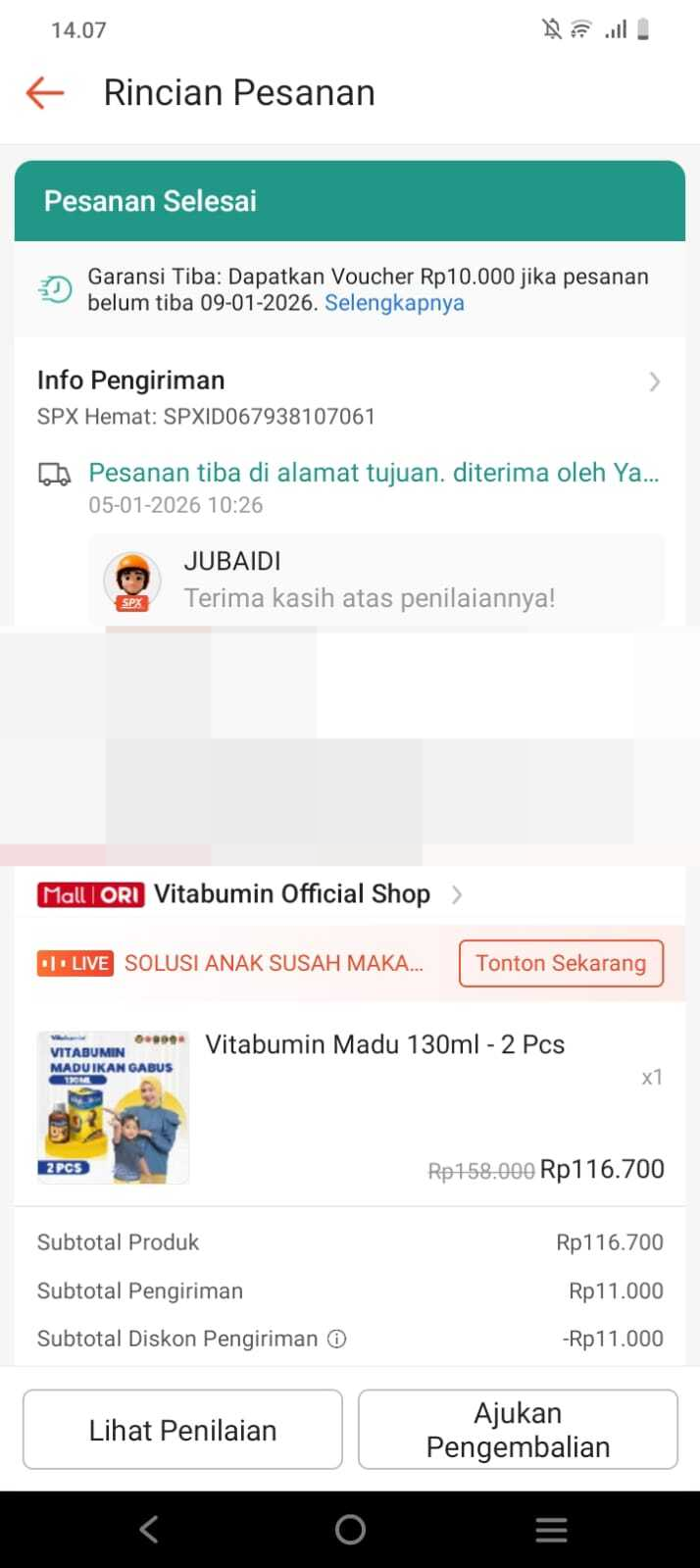
Task: Go back from Rincian Pesanan
Action: tap(45, 93)
